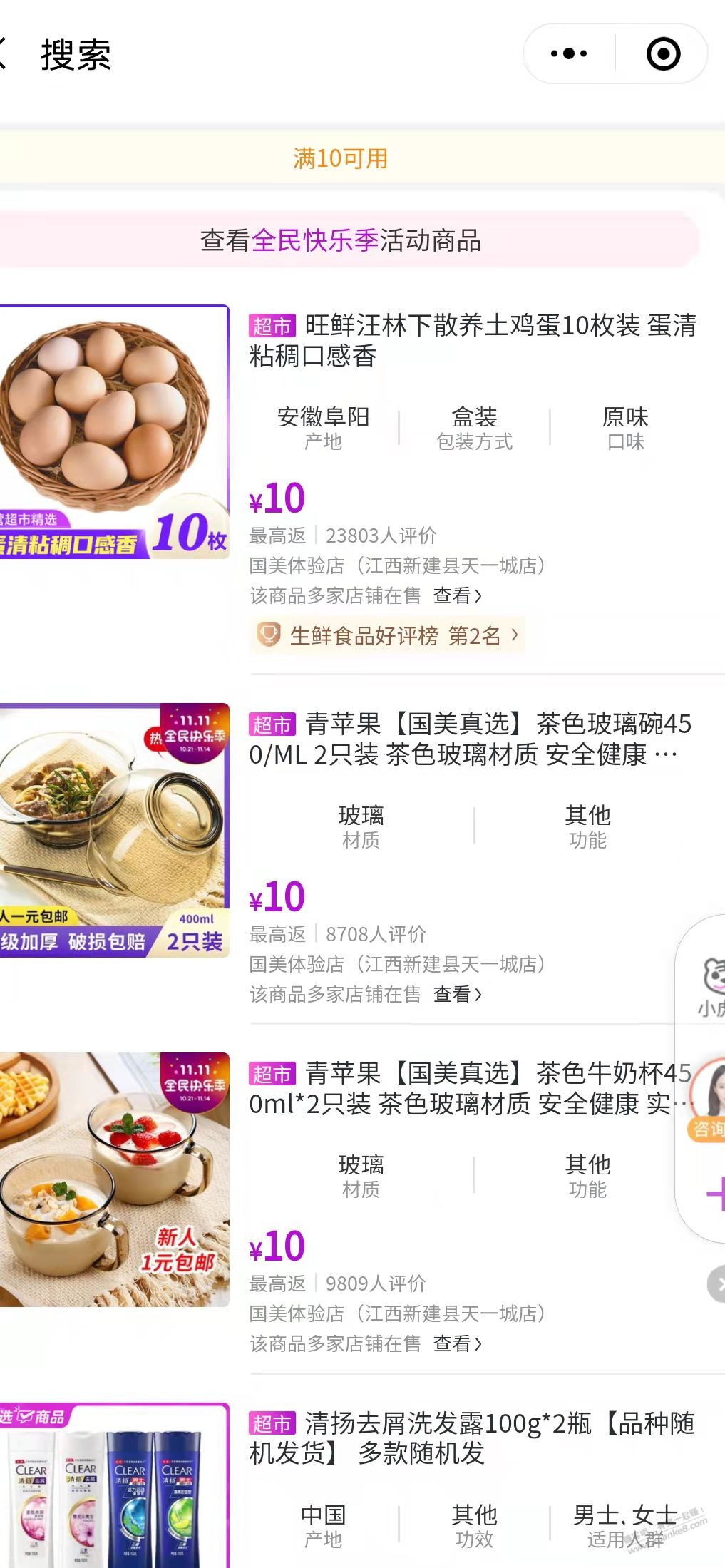Image resolution: width=725 pixels, height=1568 pixels.
Task: Tap the 满10可用 coupon banner
Action: [x=340, y=158]
